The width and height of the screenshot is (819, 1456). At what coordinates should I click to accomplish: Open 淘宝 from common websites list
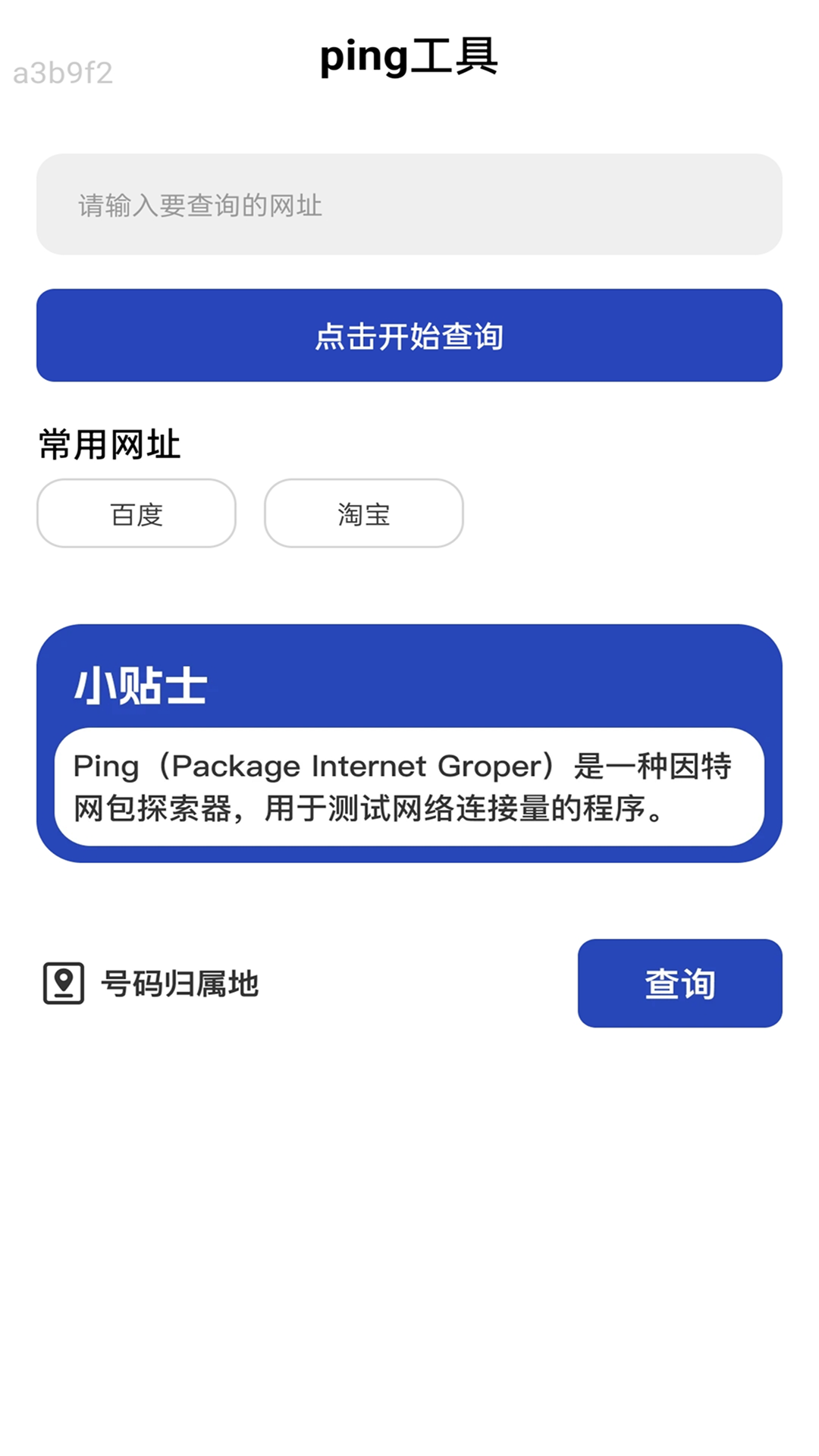(364, 514)
